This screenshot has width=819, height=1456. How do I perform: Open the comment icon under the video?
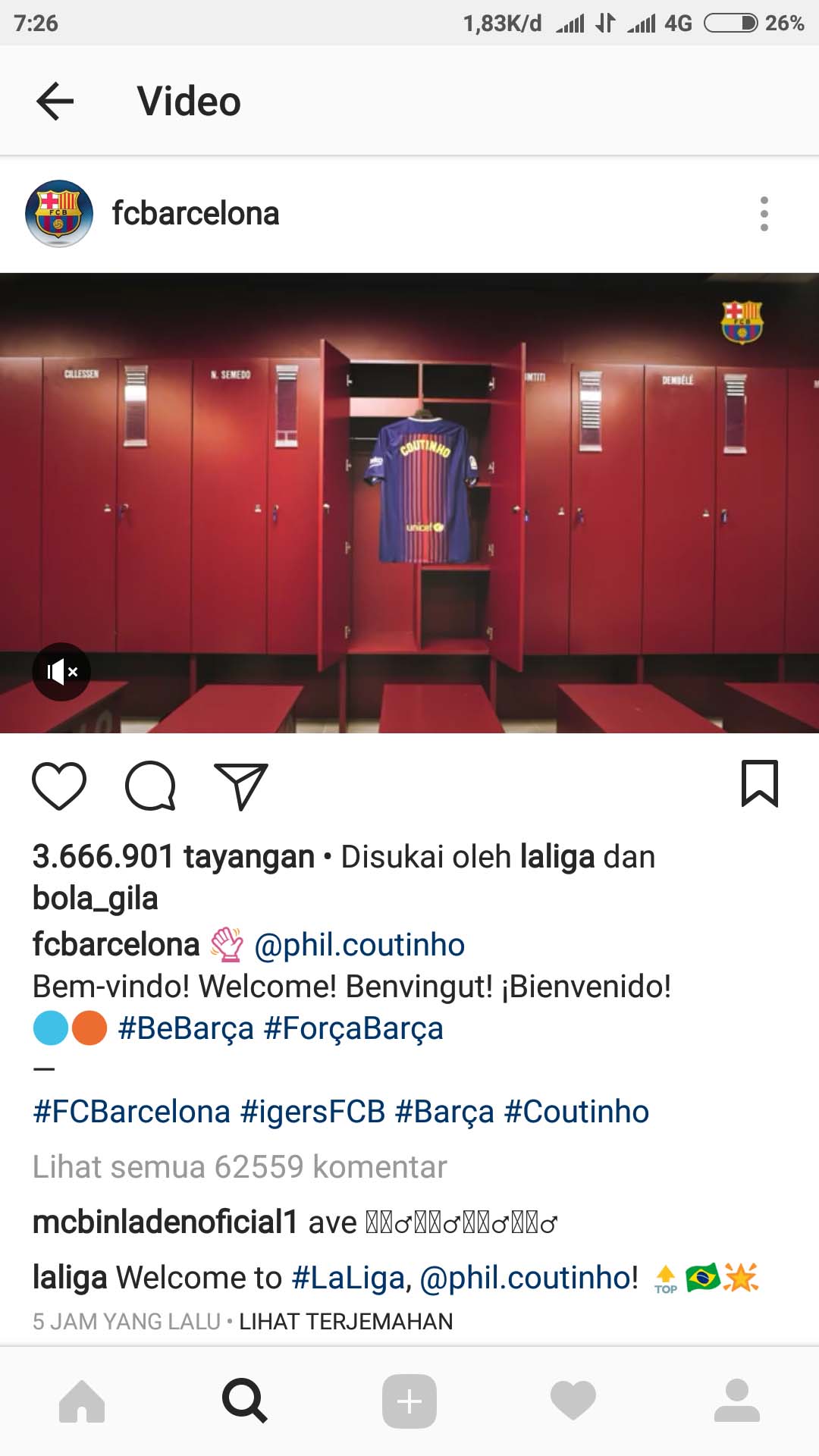click(x=150, y=786)
